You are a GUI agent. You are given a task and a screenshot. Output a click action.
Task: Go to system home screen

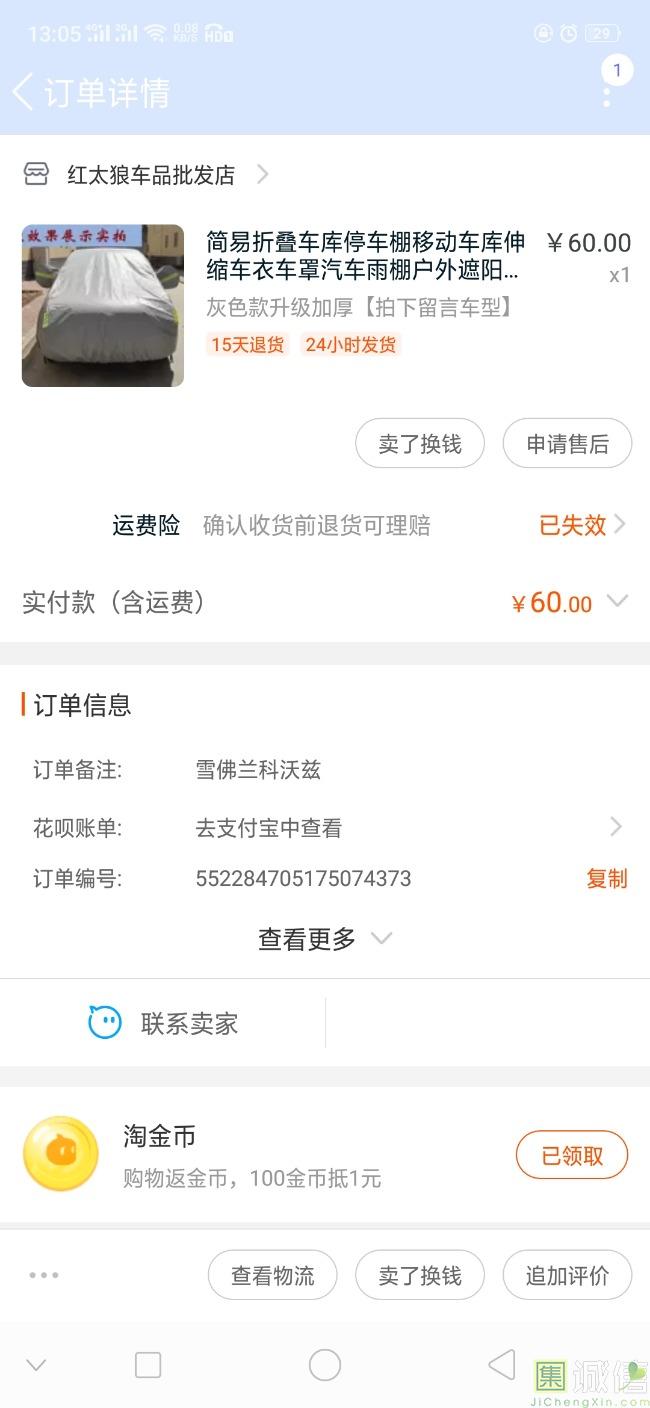pos(325,1365)
